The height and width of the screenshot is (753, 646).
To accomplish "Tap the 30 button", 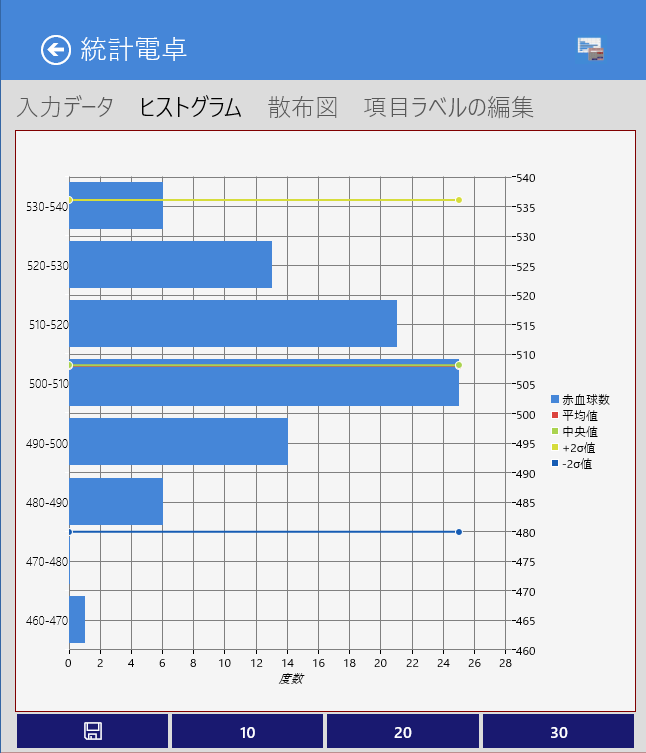I will [558, 732].
